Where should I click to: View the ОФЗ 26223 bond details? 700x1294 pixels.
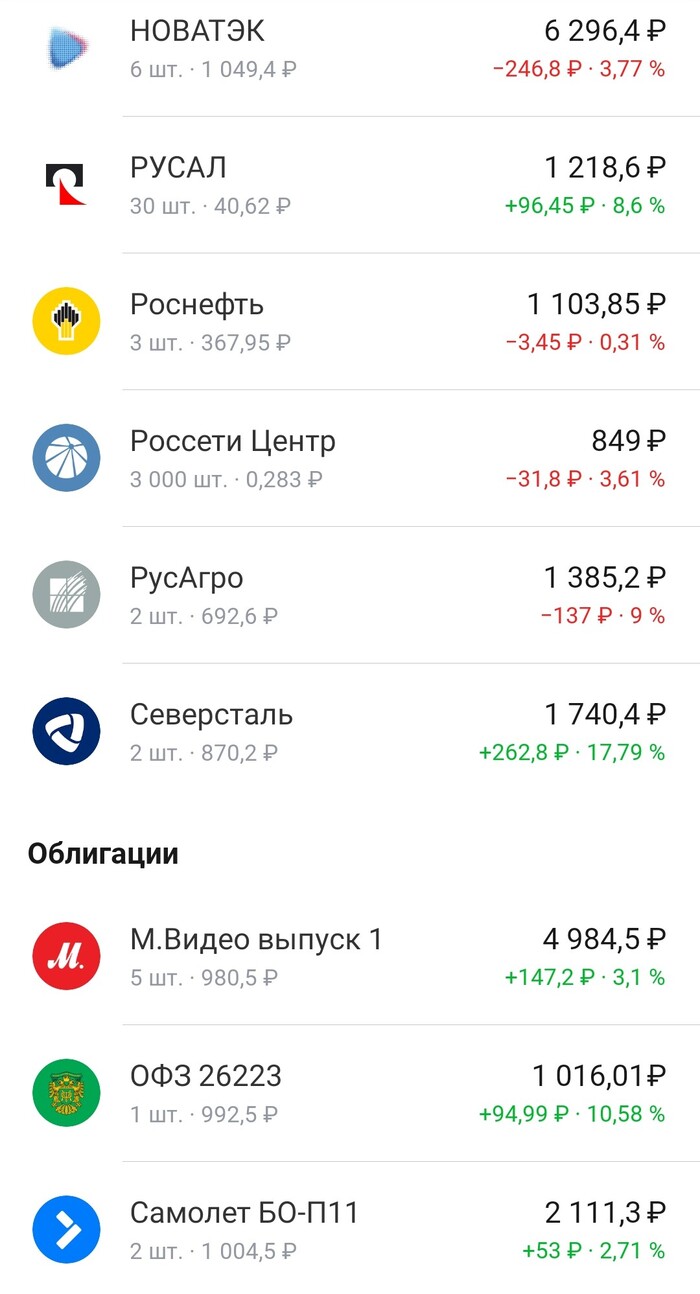pos(350,1093)
